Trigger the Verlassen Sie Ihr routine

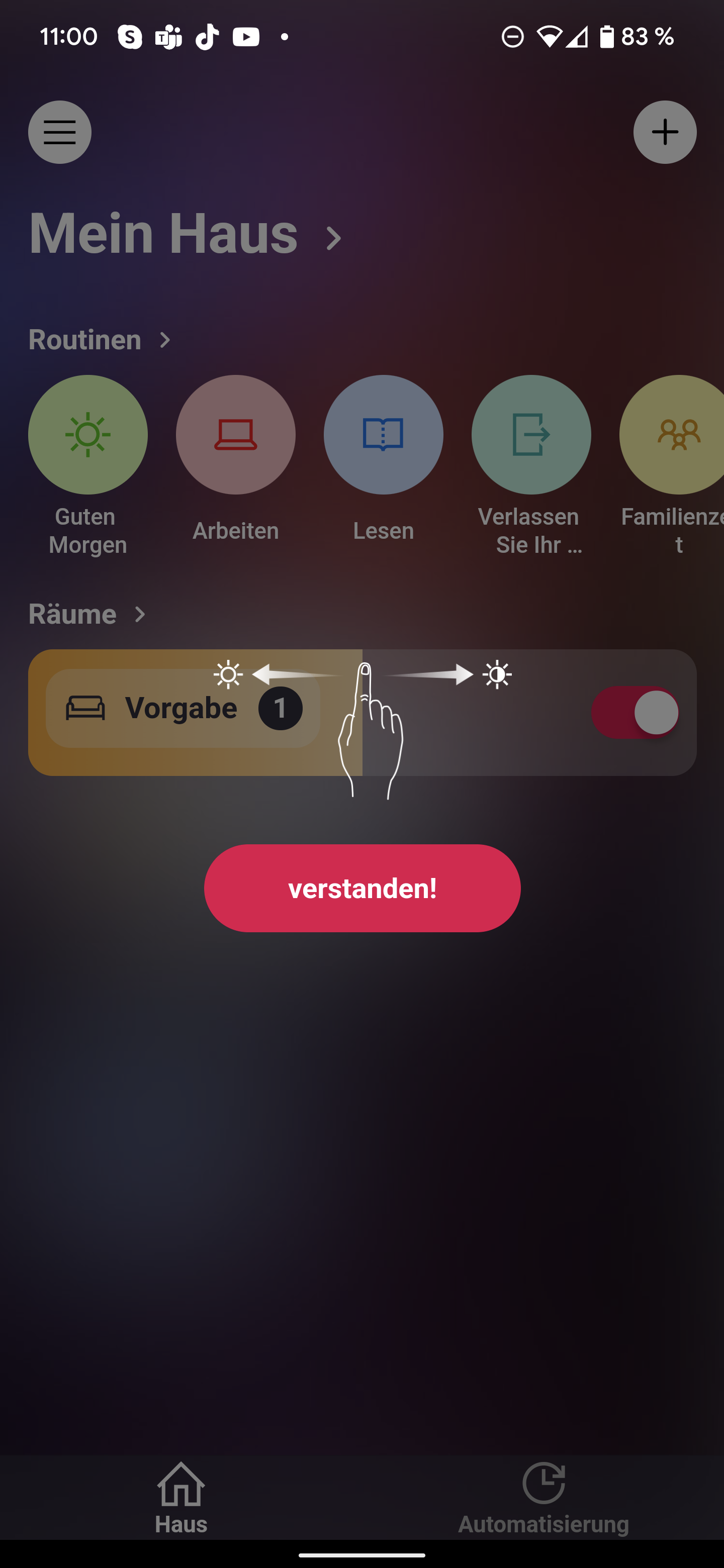point(530,435)
